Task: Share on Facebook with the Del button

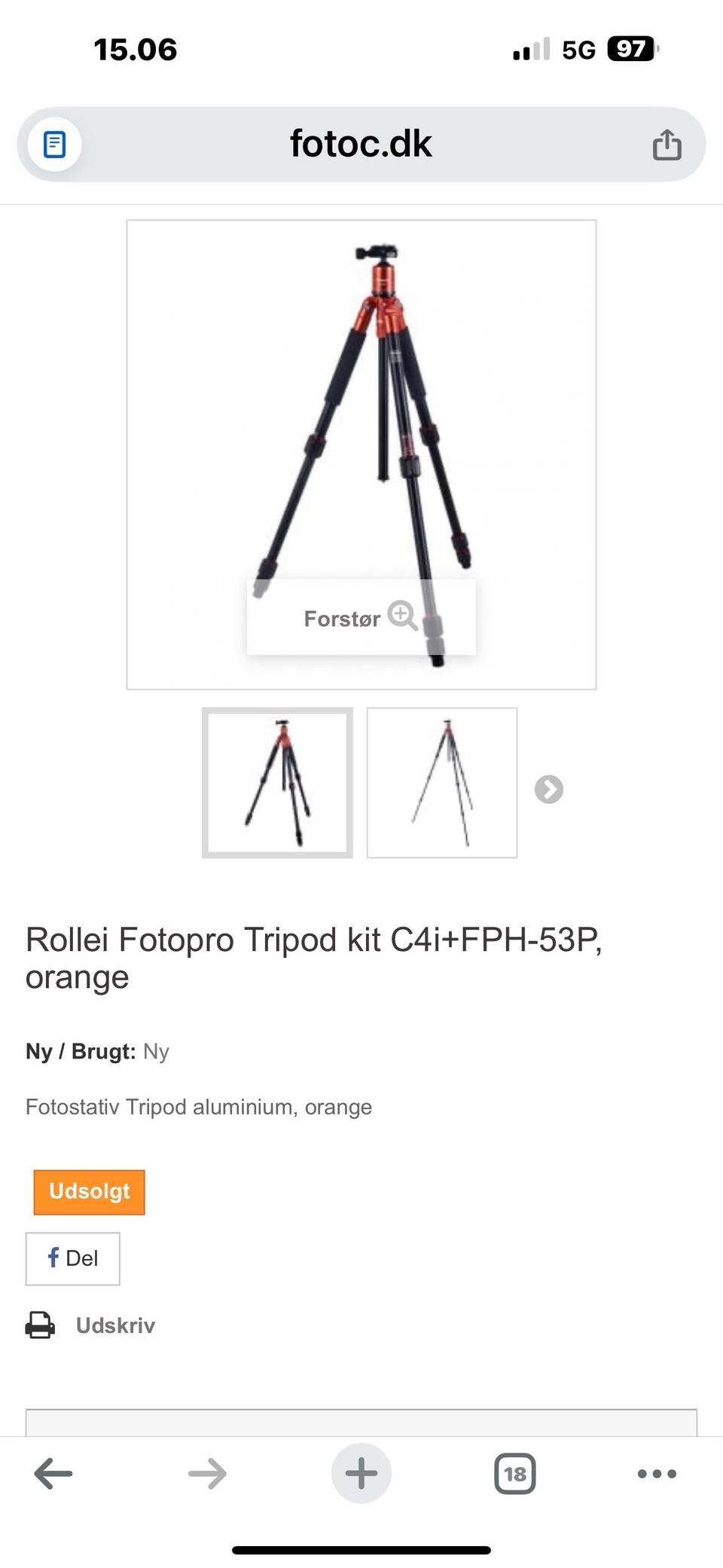Action: tap(72, 1258)
